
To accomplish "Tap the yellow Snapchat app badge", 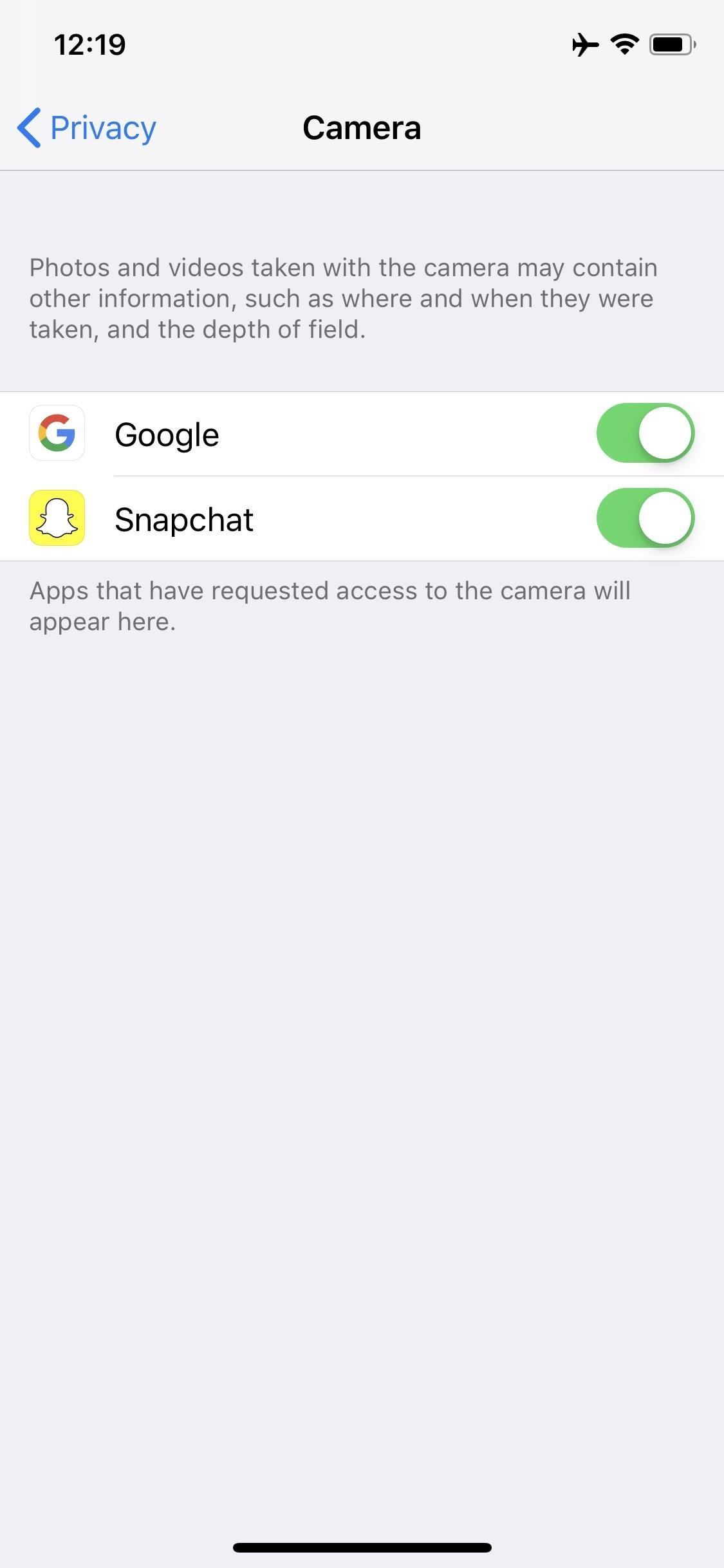I will click(57, 518).
